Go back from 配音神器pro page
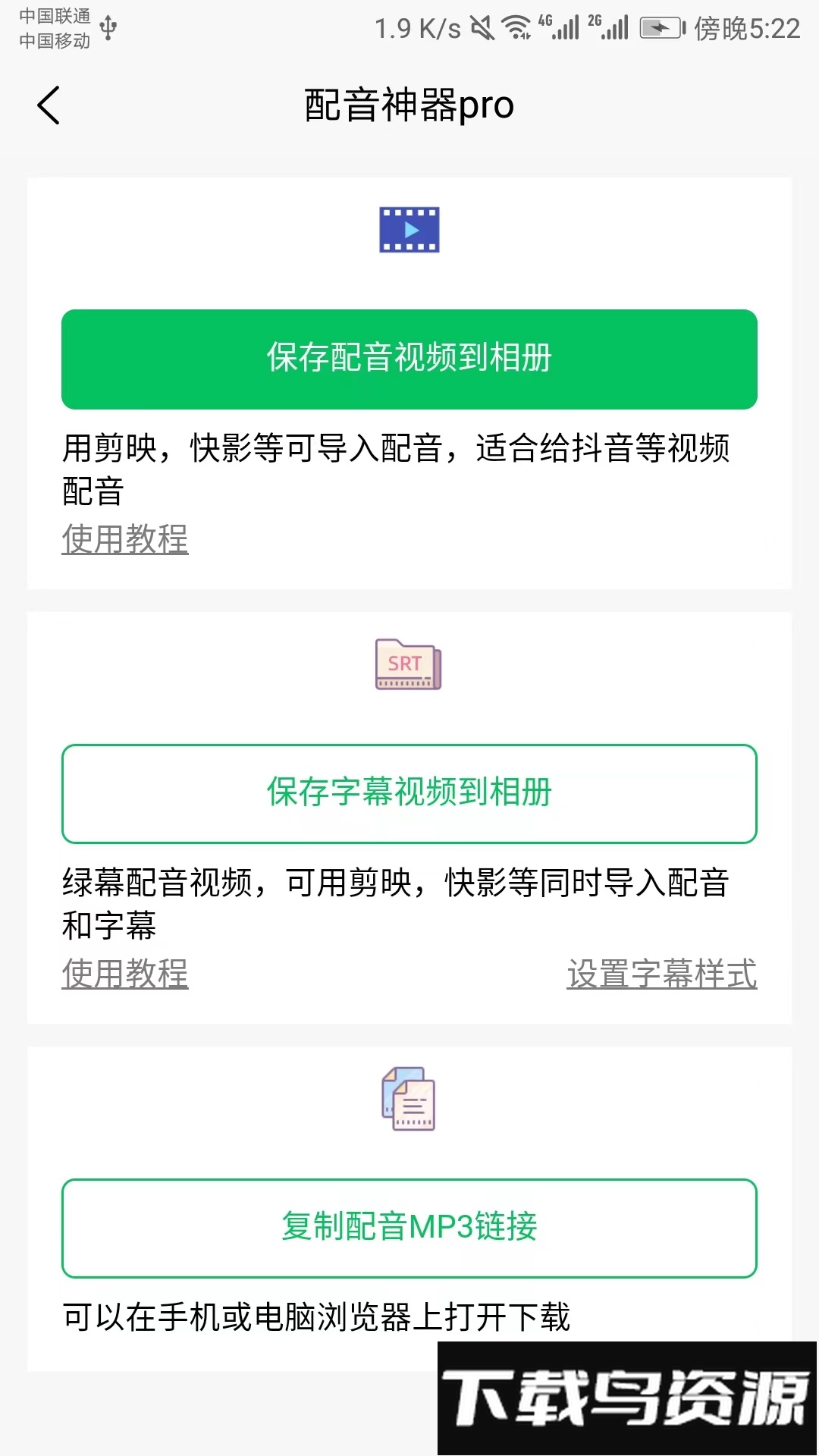Viewport: 819px width, 1456px height. pos(49,105)
